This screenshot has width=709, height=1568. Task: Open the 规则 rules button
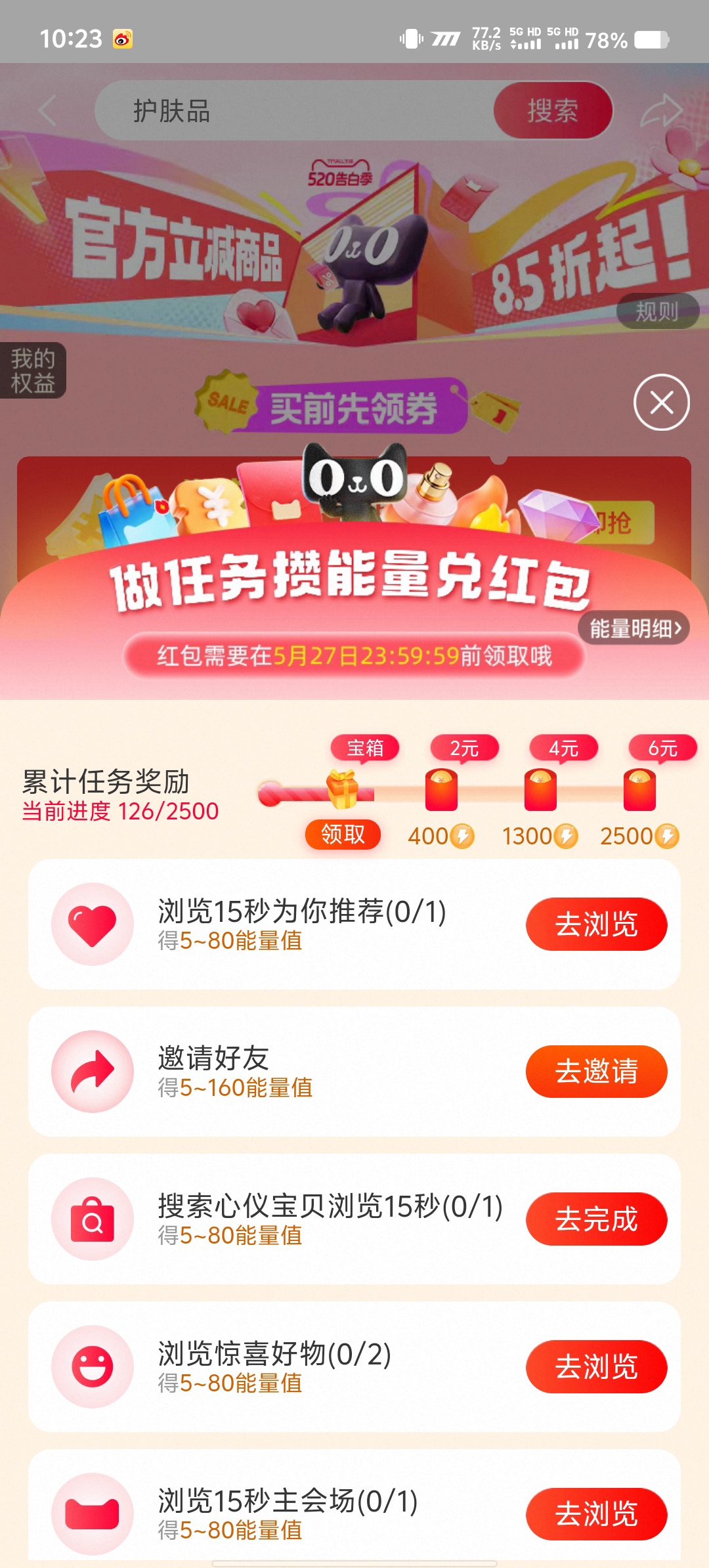(x=657, y=311)
